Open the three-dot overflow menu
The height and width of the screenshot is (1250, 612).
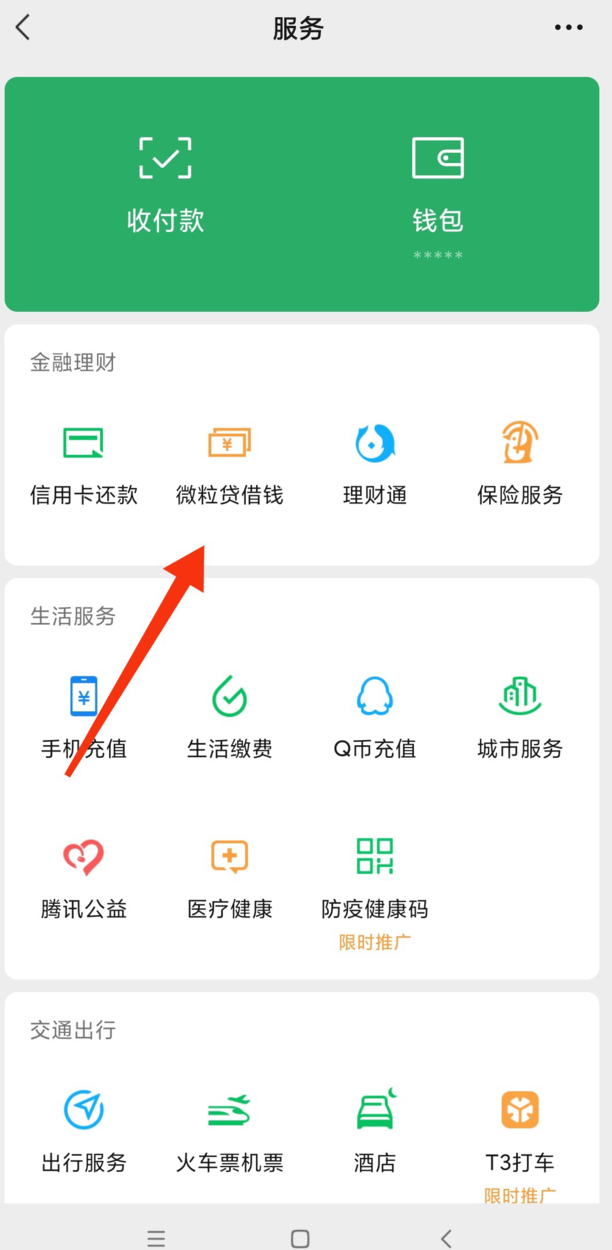(569, 28)
